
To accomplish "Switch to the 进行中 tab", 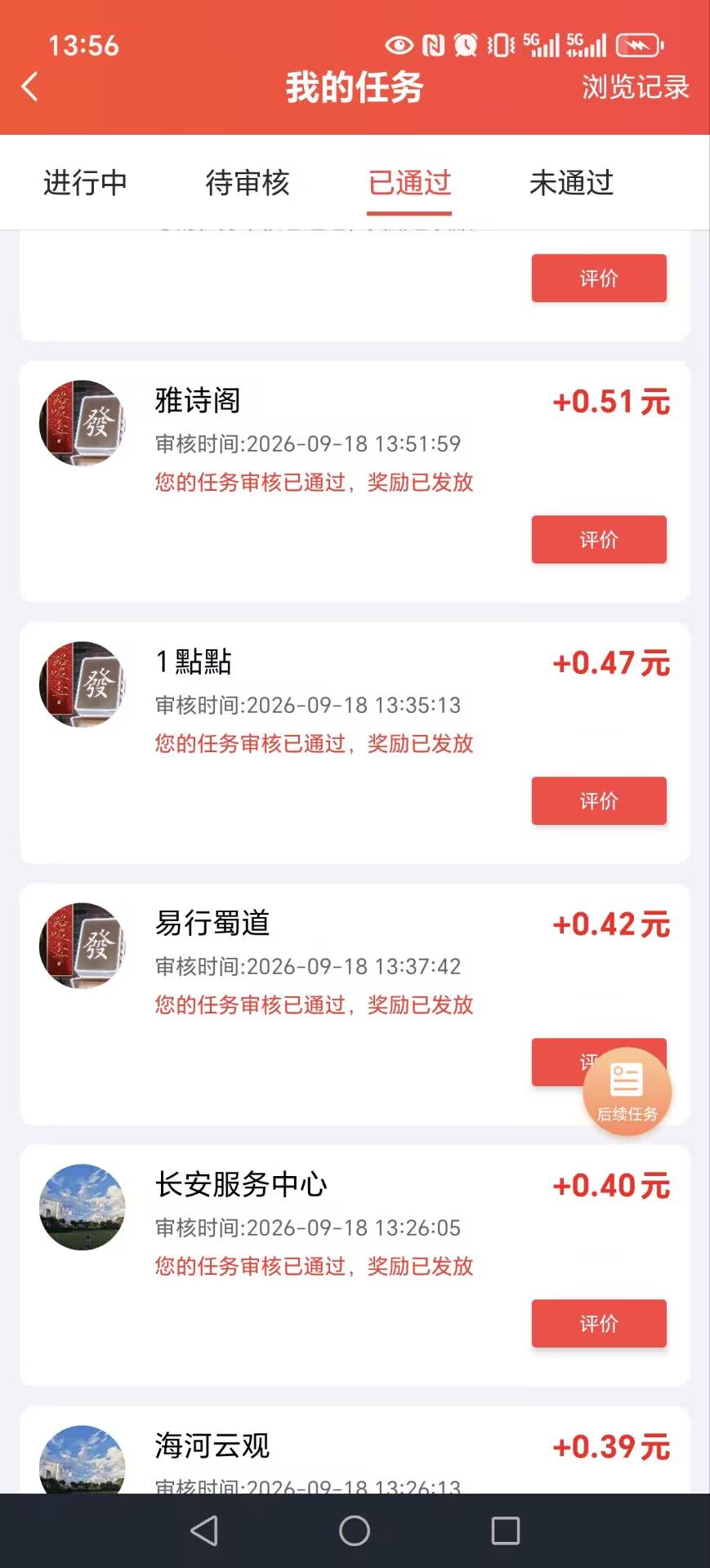I will (x=85, y=183).
